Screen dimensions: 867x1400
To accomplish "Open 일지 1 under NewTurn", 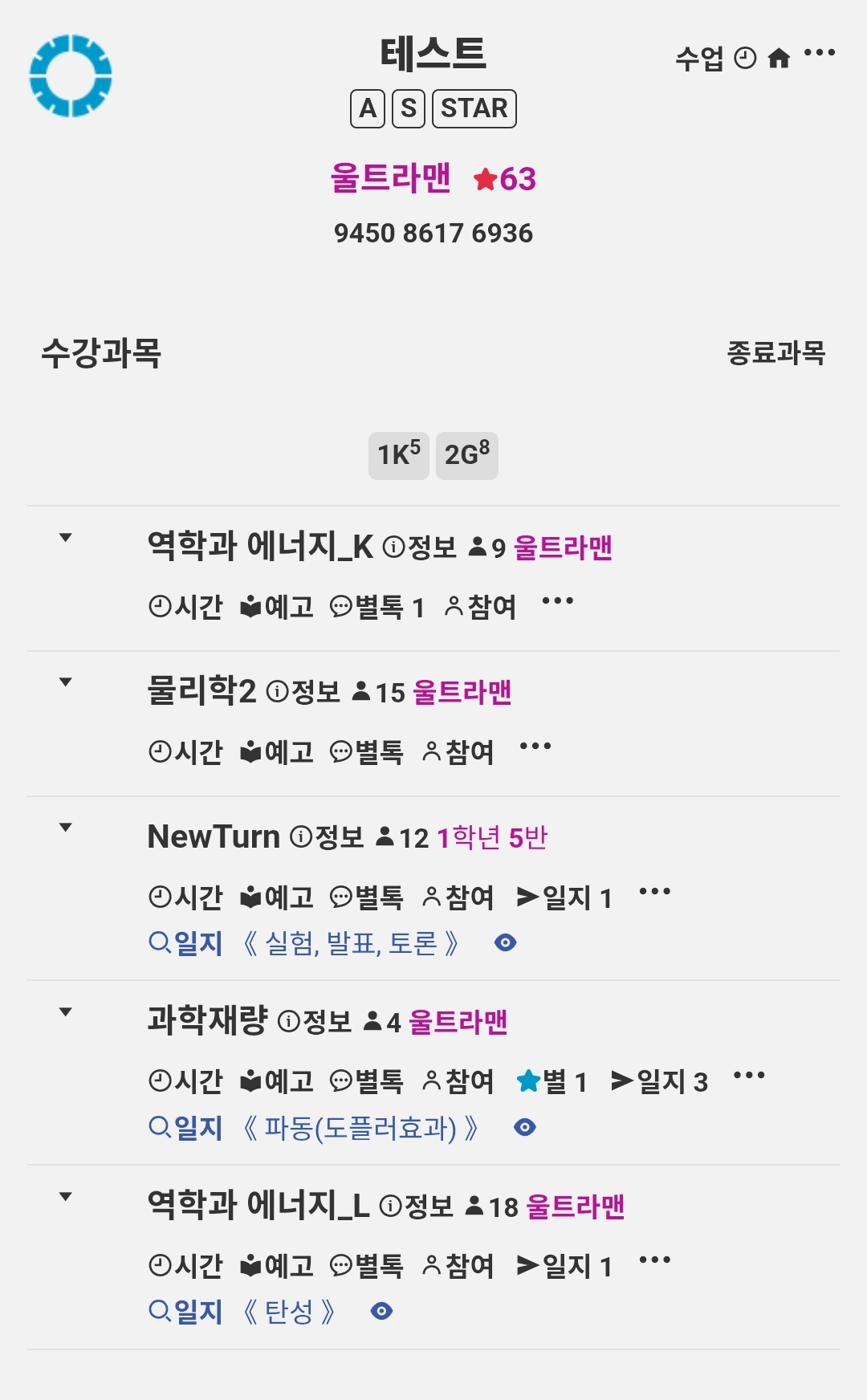I will point(564,897).
